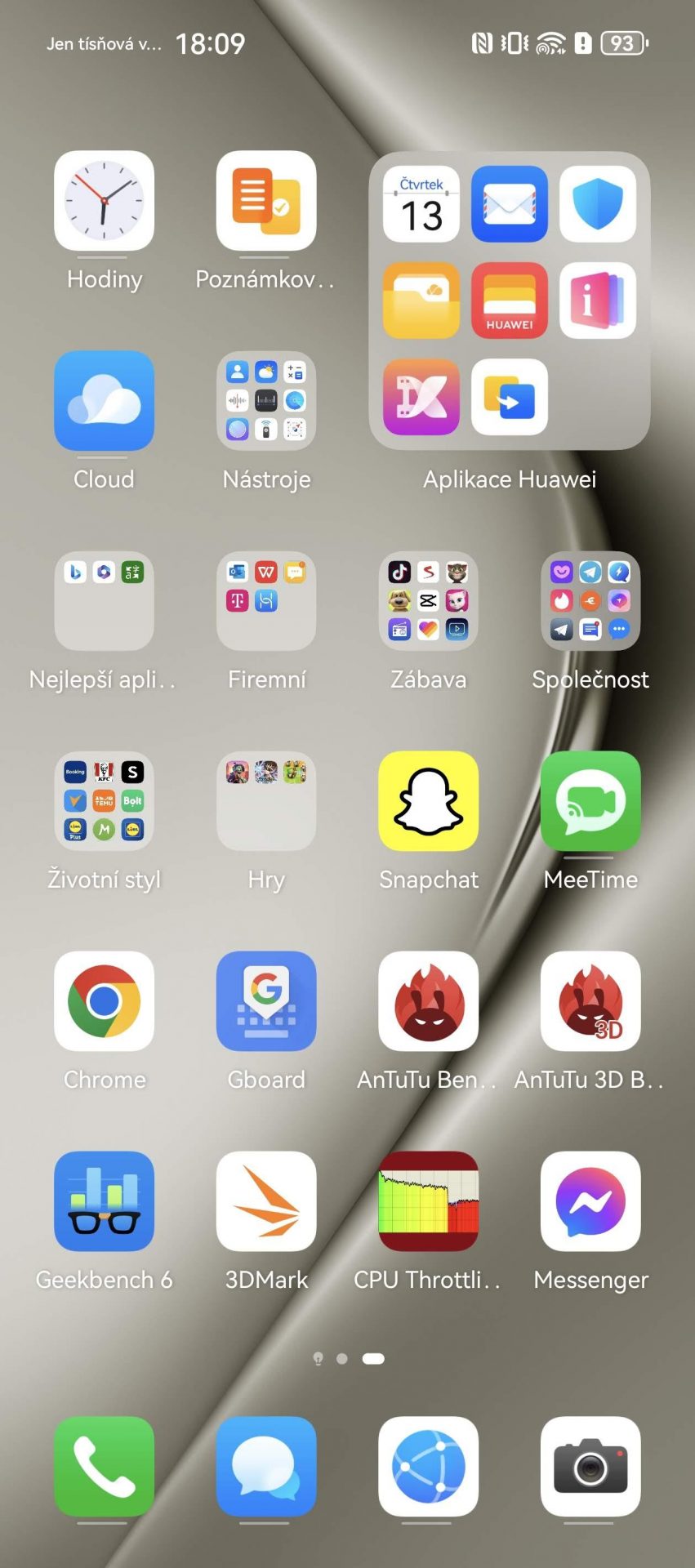Launch the Poznámkový blok notes app

coord(265,201)
